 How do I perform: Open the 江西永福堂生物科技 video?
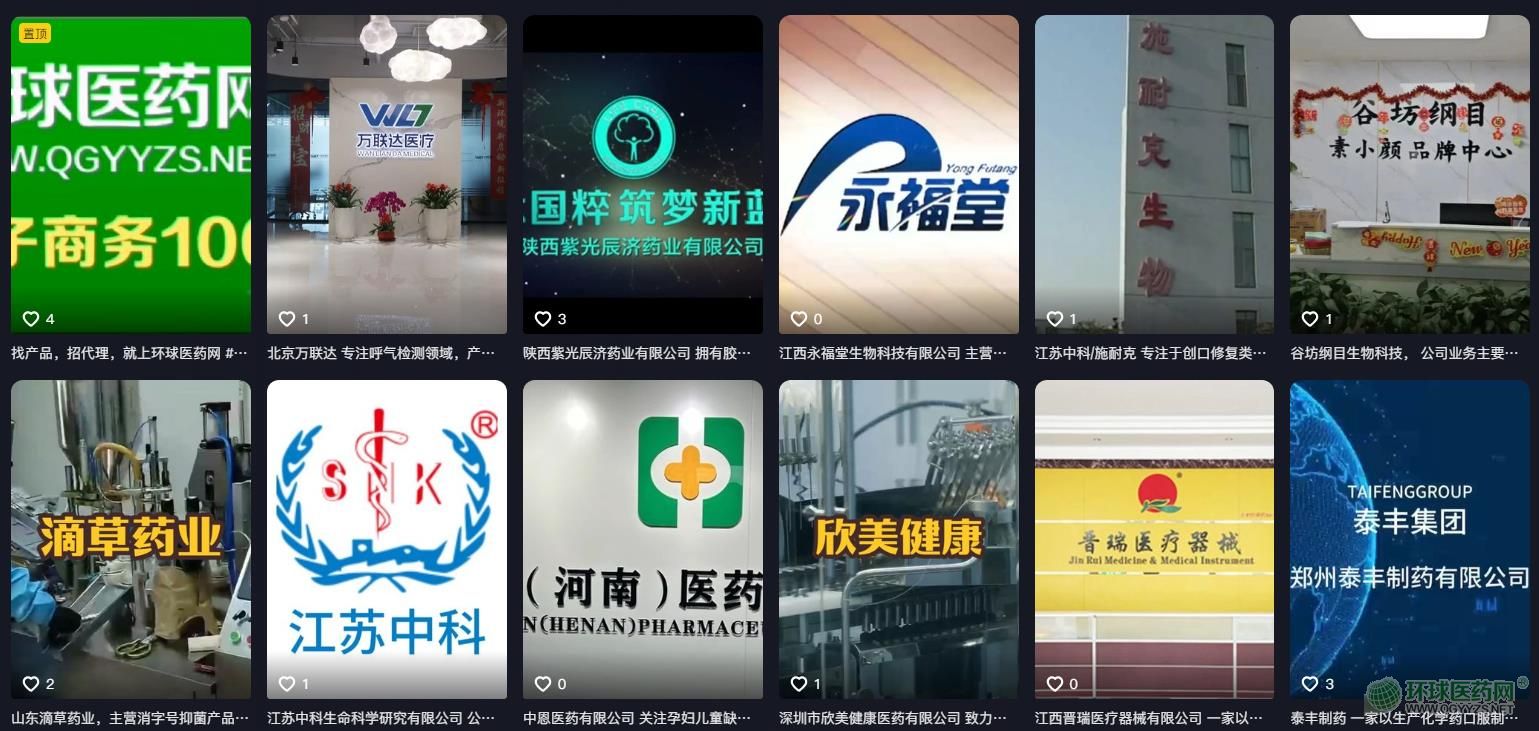898,175
